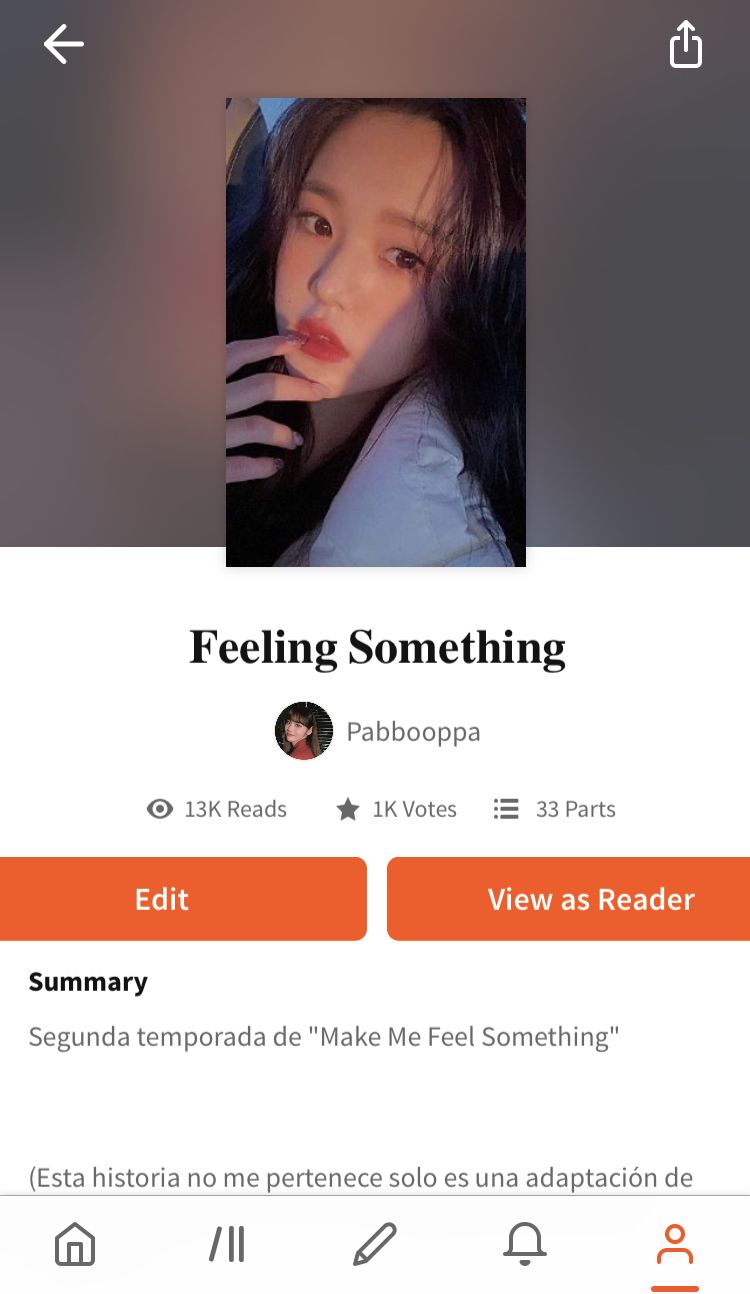Switch to the Write pencil tab

(375, 1245)
